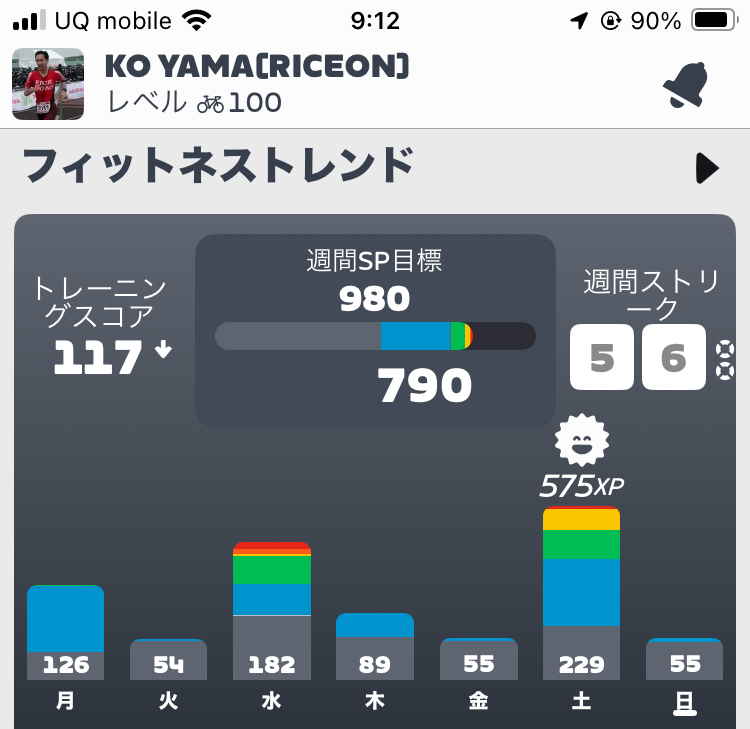The width and height of the screenshot is (750, 729).
Task: Select the 水 bar showing 182
Action: (x=272, y=611)
